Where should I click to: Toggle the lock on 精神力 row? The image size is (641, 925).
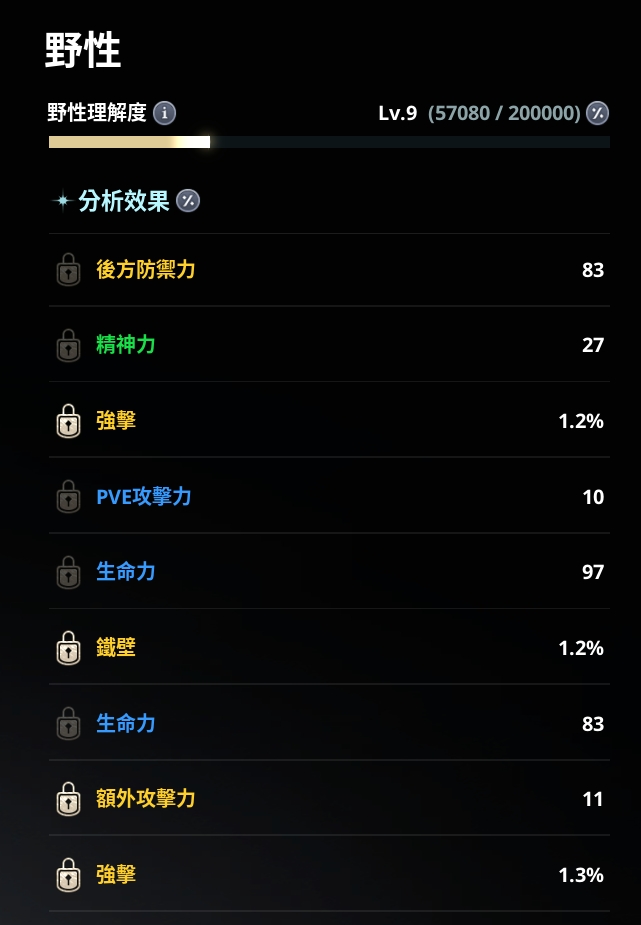[x=68, y=346]
